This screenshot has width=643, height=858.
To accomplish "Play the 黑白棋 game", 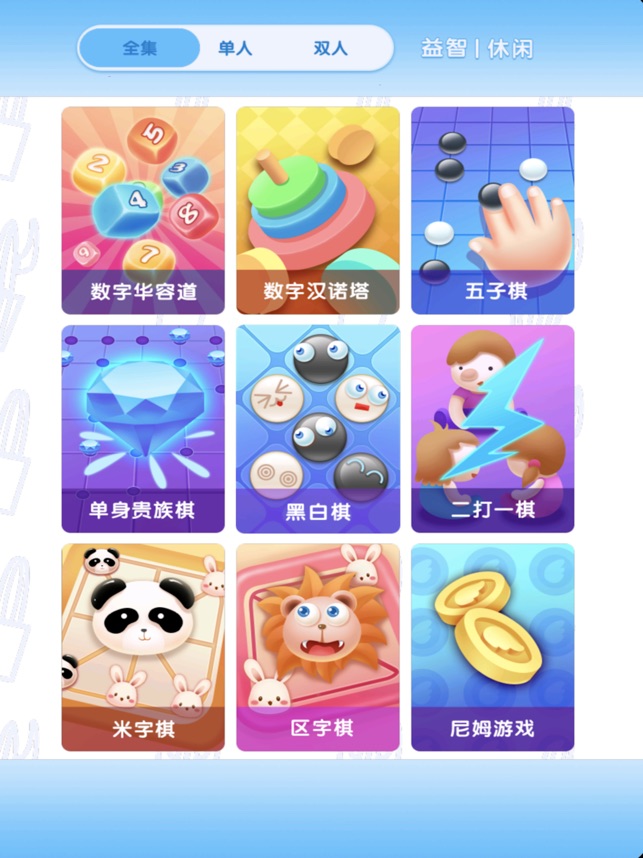I will pyautogui.click(x=317, y=428).
